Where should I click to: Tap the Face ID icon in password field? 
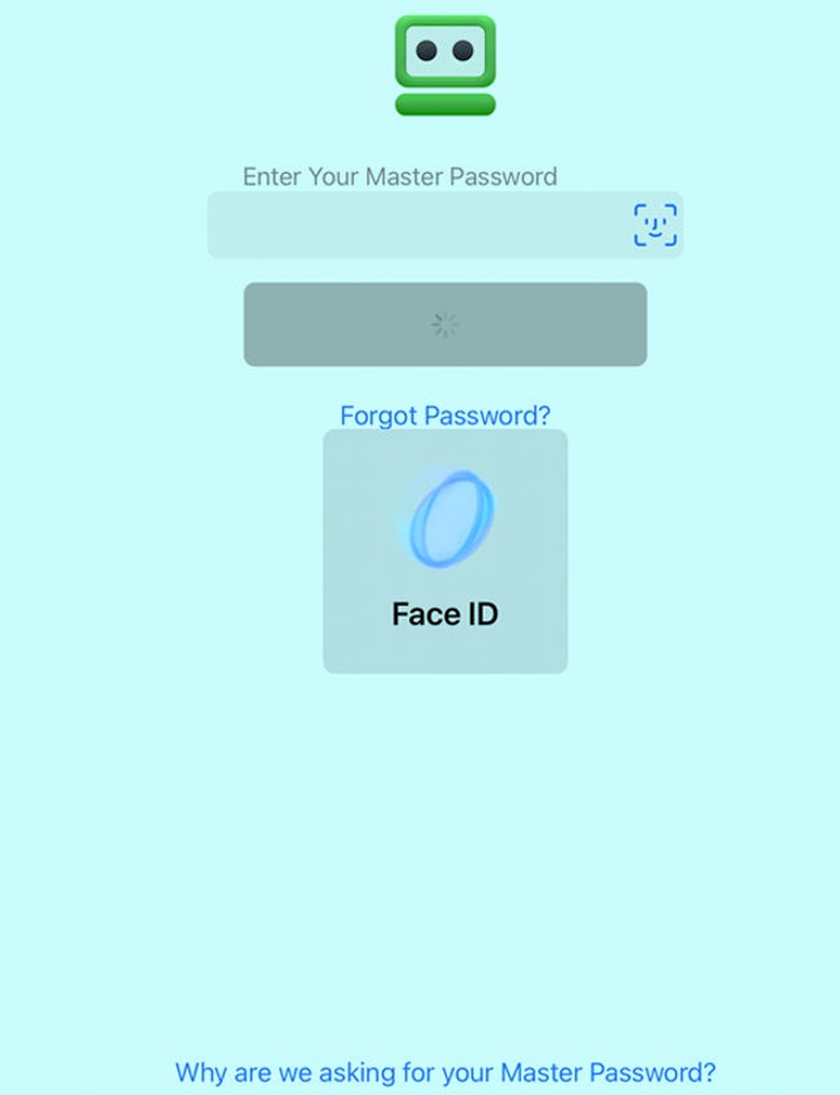click(x=655, y=225)
